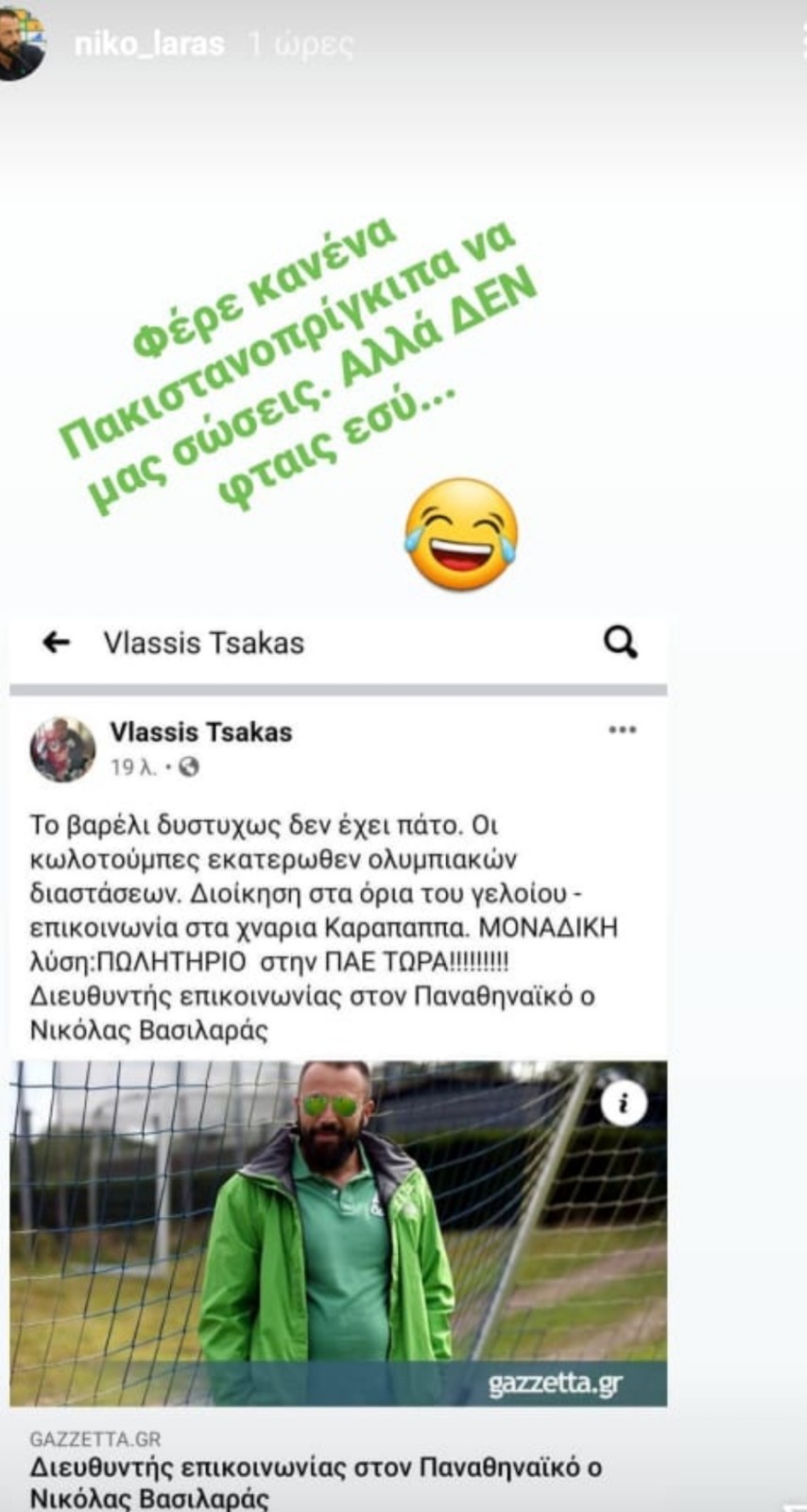Open the niko_laras username link
The height and width of the screenshot is (1512, 807).
pos(149,44)
